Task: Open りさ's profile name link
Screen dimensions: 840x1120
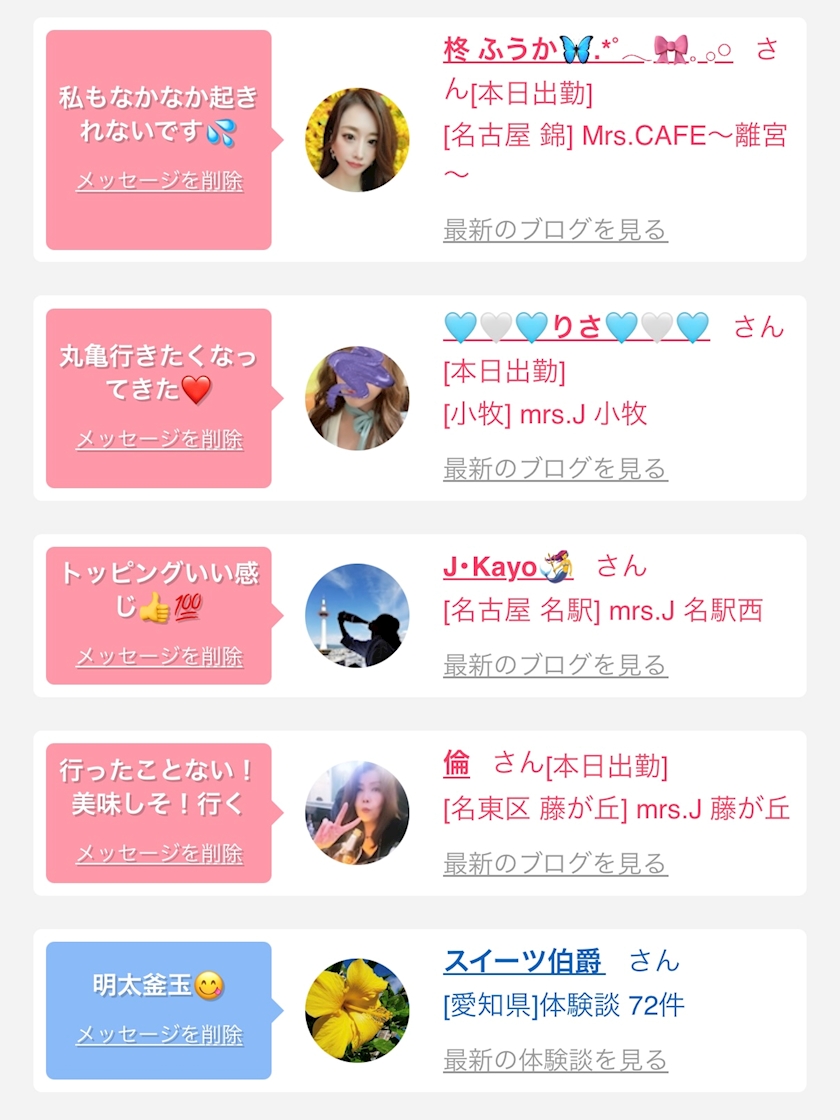Action: (x=576, y=327)
